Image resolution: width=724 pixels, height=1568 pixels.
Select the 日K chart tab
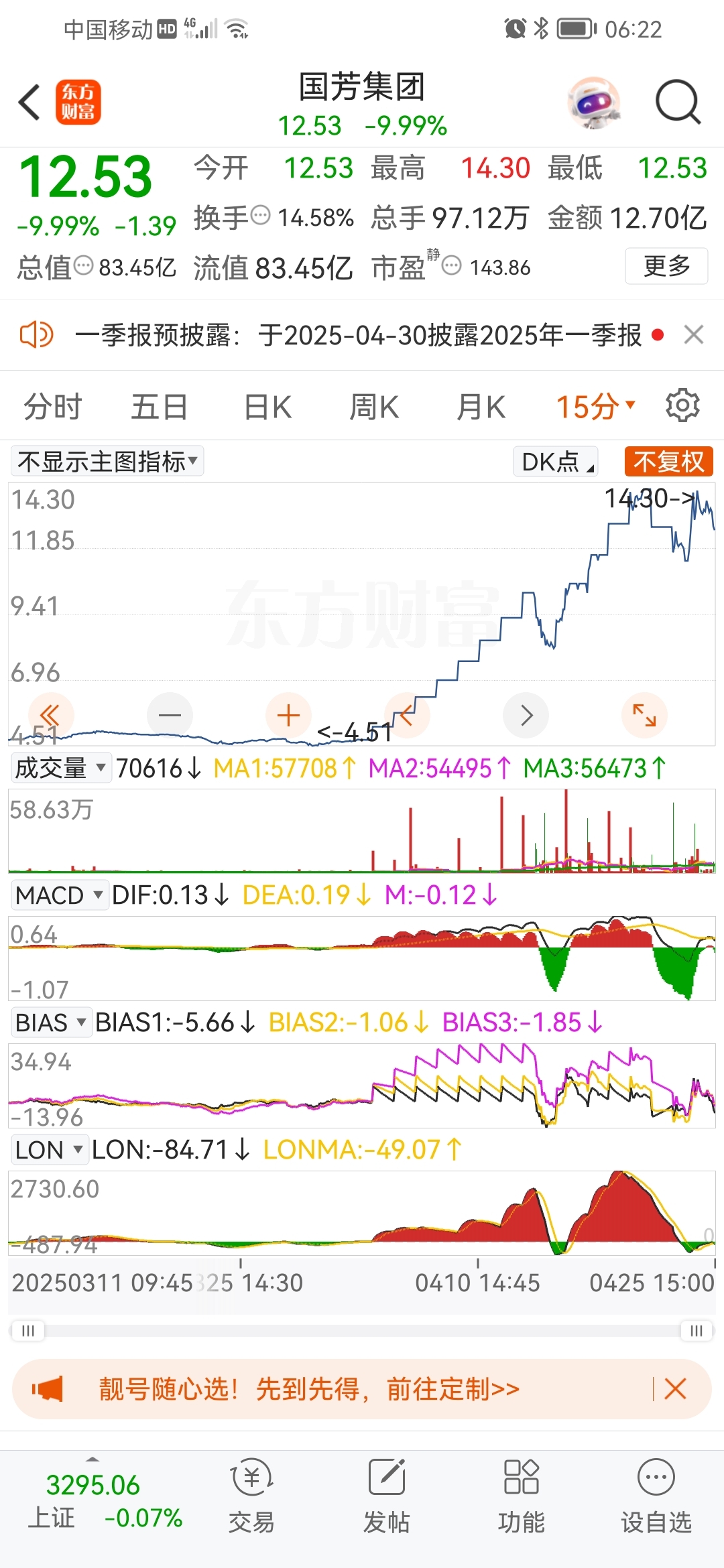(x=267, y=407)
